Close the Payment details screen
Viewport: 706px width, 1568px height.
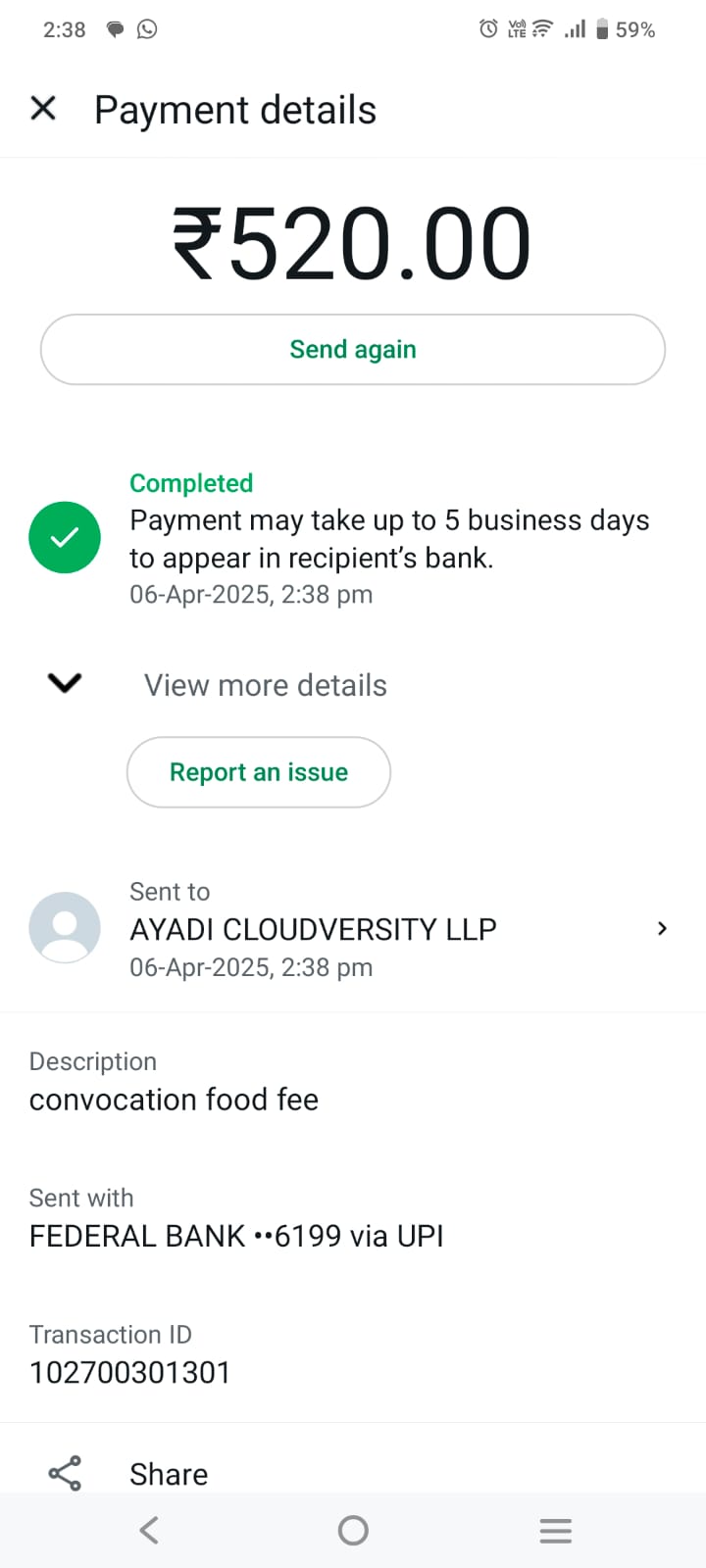coord(43,109)
